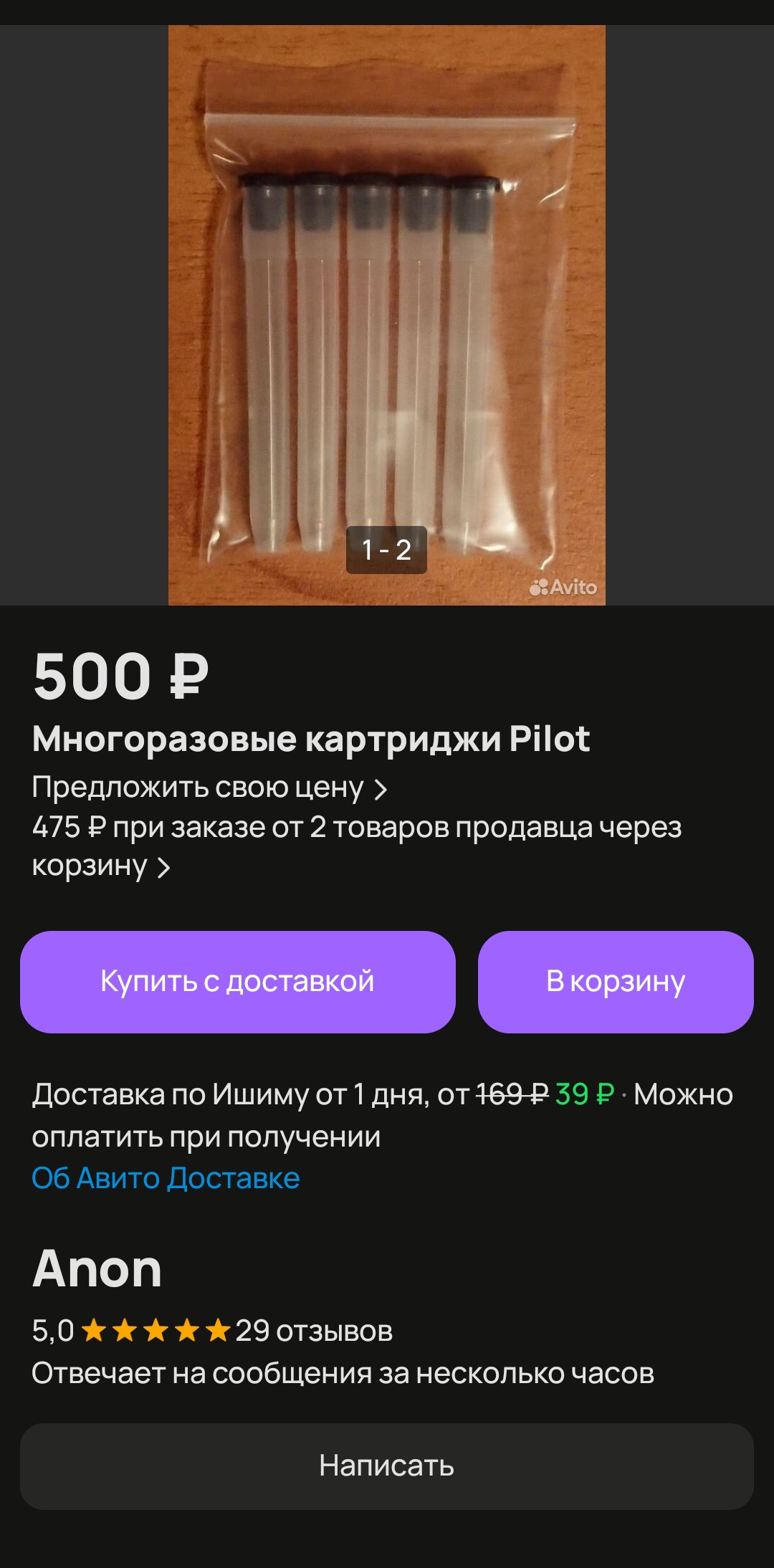Message the seller with 'Написать'
Screen dimensions: 774x1568
[x=387, y=1466]
